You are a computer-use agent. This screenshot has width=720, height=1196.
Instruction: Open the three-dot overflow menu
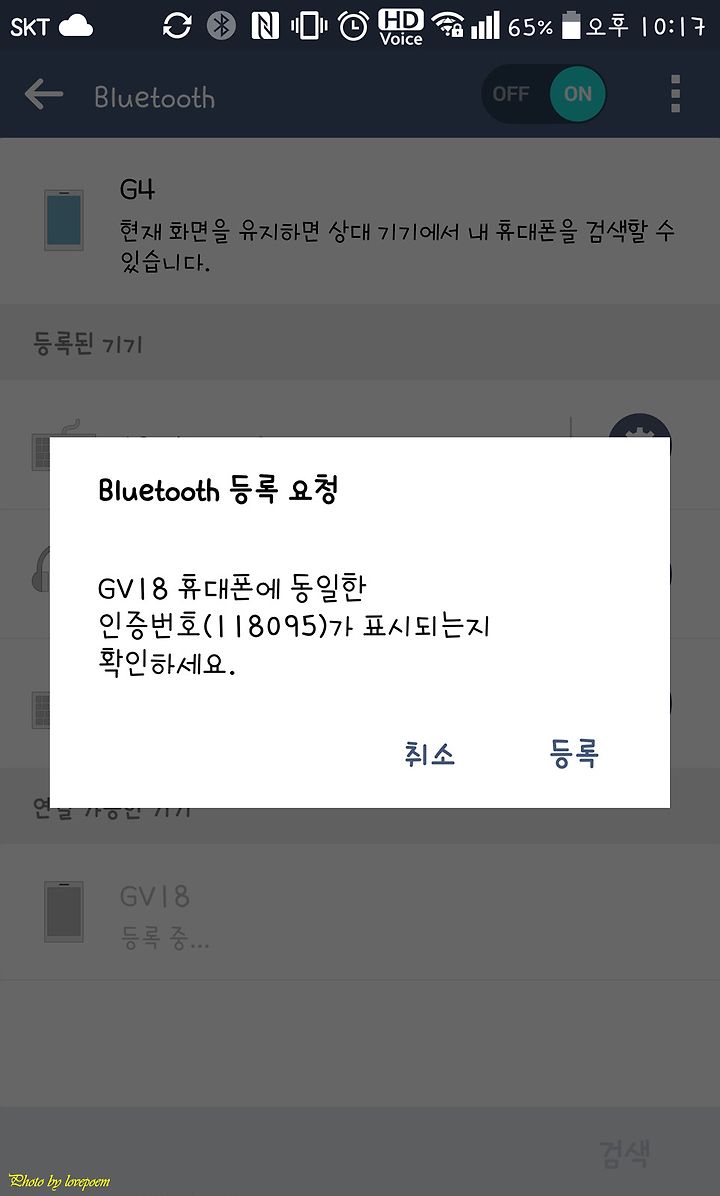[675, 94]
